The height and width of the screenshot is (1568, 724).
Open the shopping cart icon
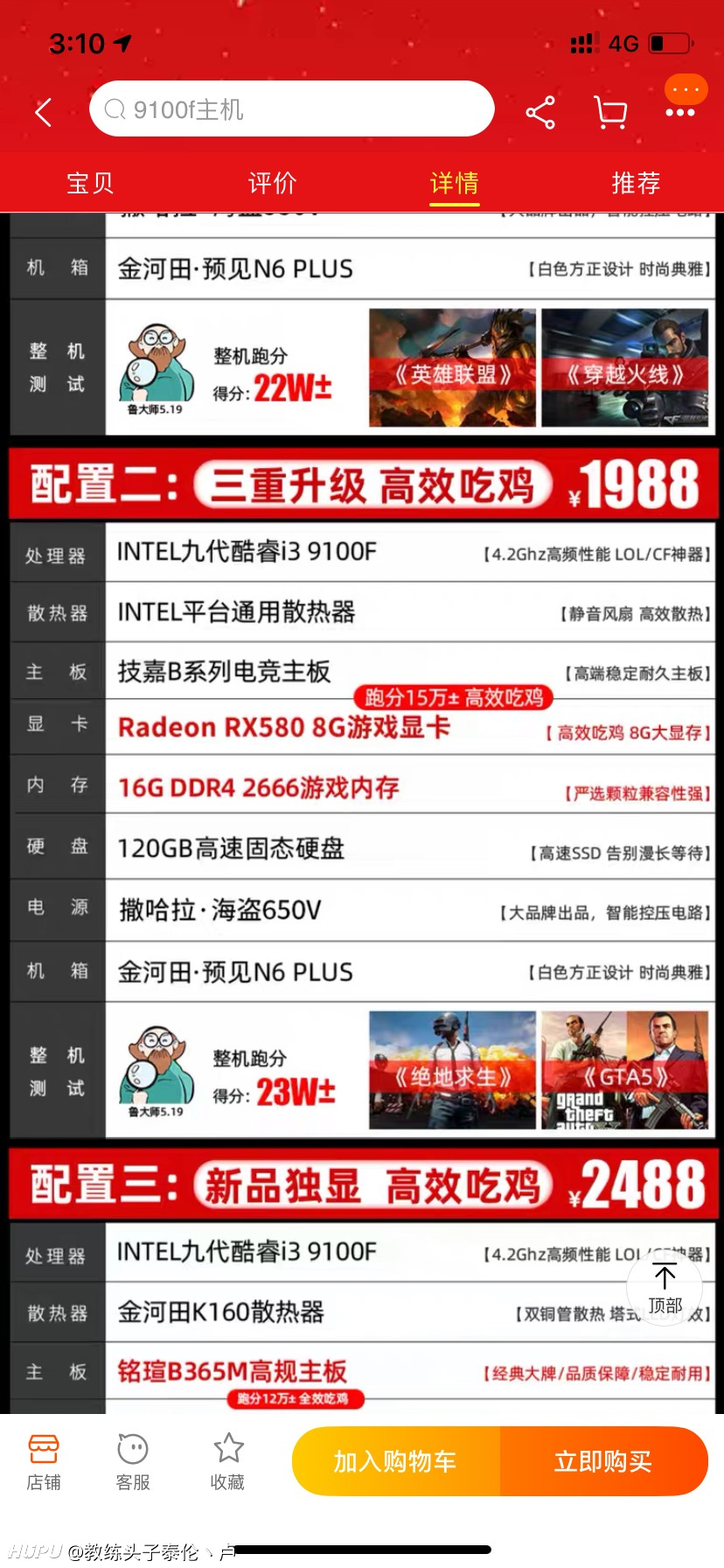(609, 112)
